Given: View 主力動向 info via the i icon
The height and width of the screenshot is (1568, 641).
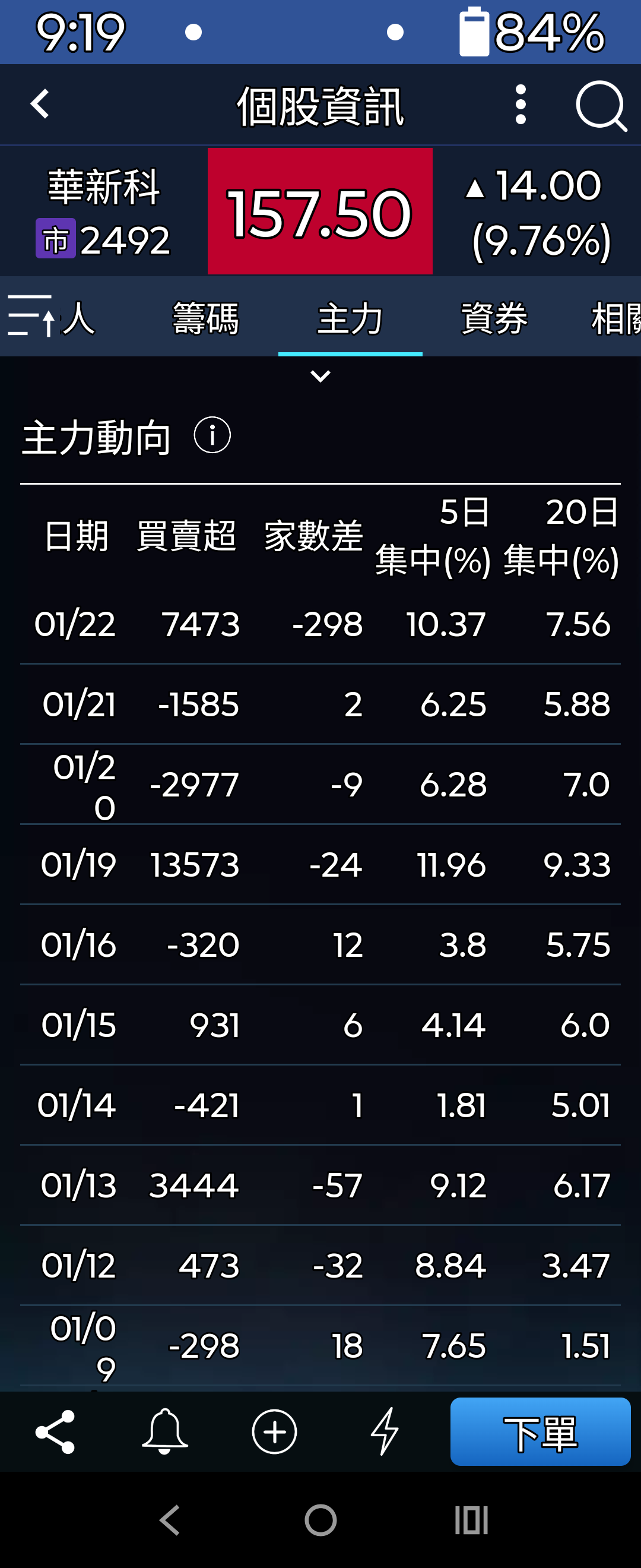Looking at the screenshot, I should click(x=211, y=435).
